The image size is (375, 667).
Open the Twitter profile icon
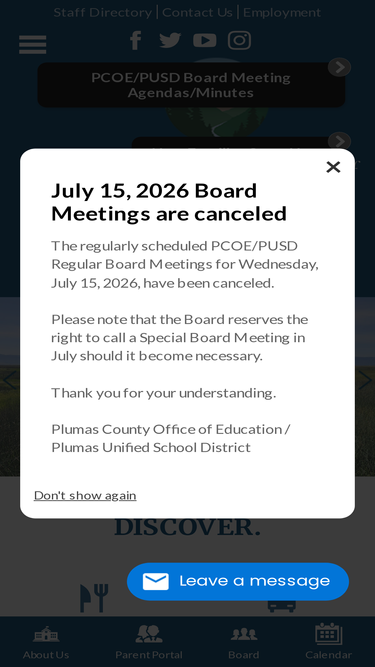tap(170, 41)
